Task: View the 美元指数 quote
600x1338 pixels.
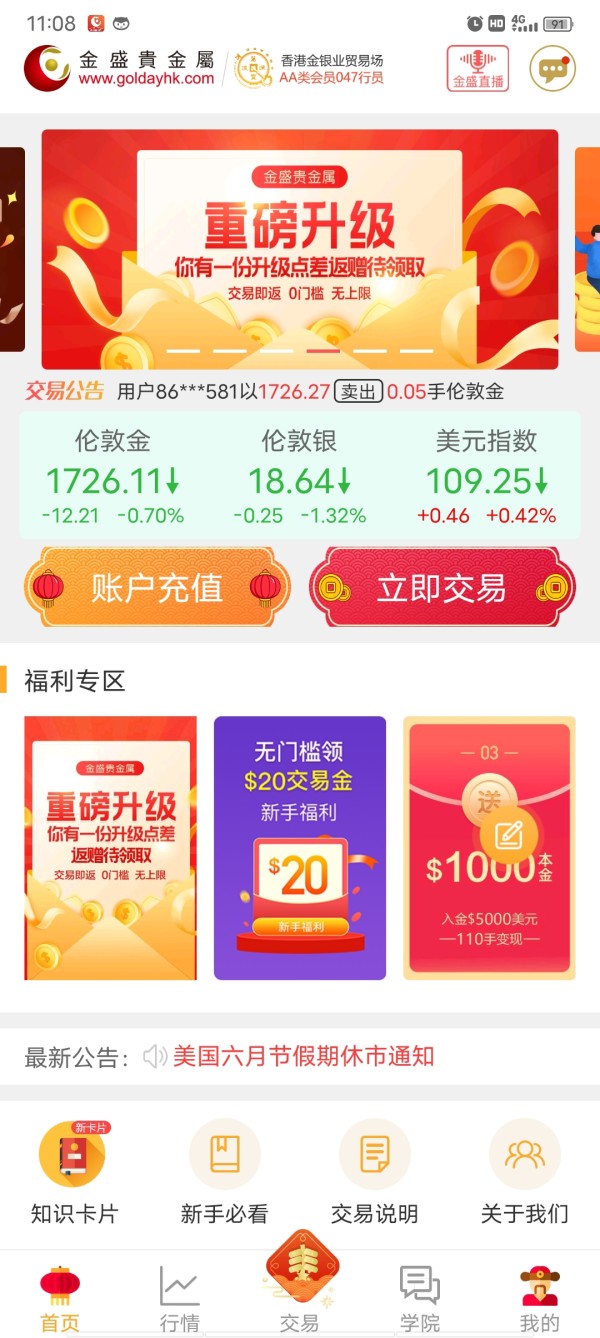Action: click(x=486, y=476)
